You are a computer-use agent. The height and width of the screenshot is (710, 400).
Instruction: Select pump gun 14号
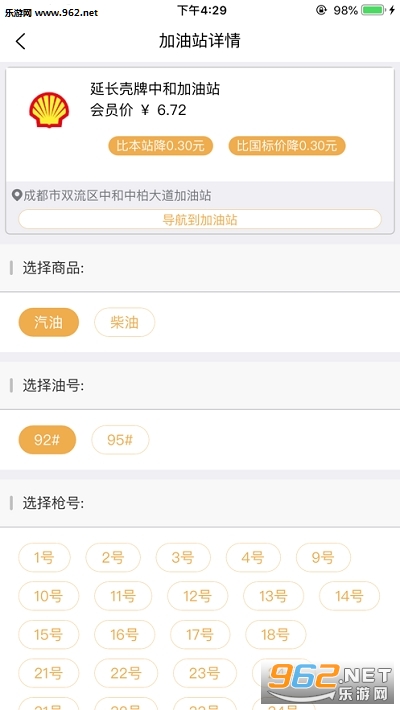(x=349, y=596)
